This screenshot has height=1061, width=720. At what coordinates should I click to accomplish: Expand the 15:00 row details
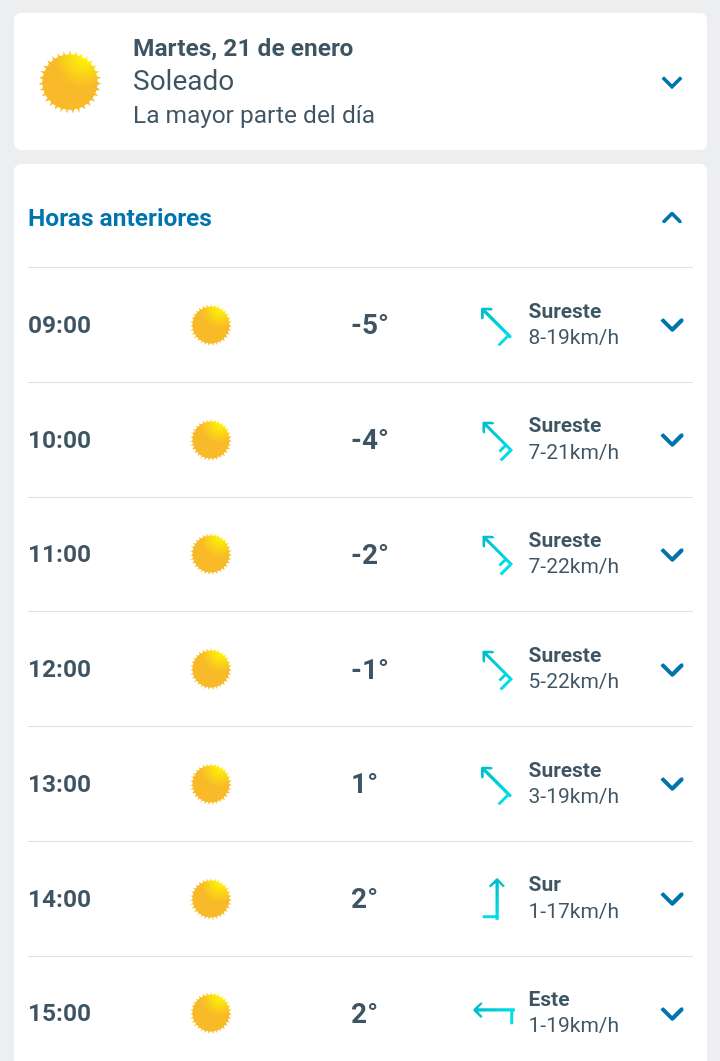click(x=672, y=1012)
